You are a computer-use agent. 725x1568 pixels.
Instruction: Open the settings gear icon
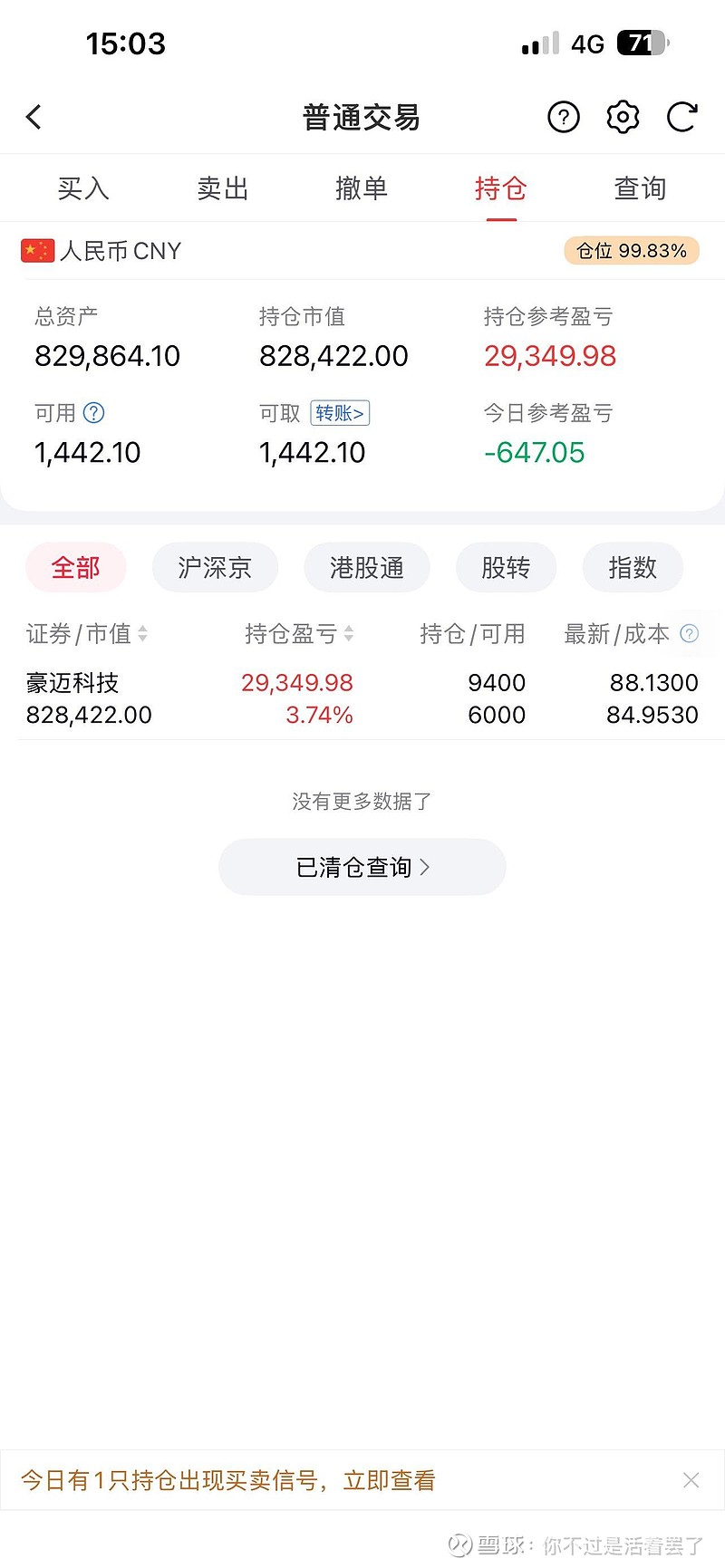click(622, 117)
